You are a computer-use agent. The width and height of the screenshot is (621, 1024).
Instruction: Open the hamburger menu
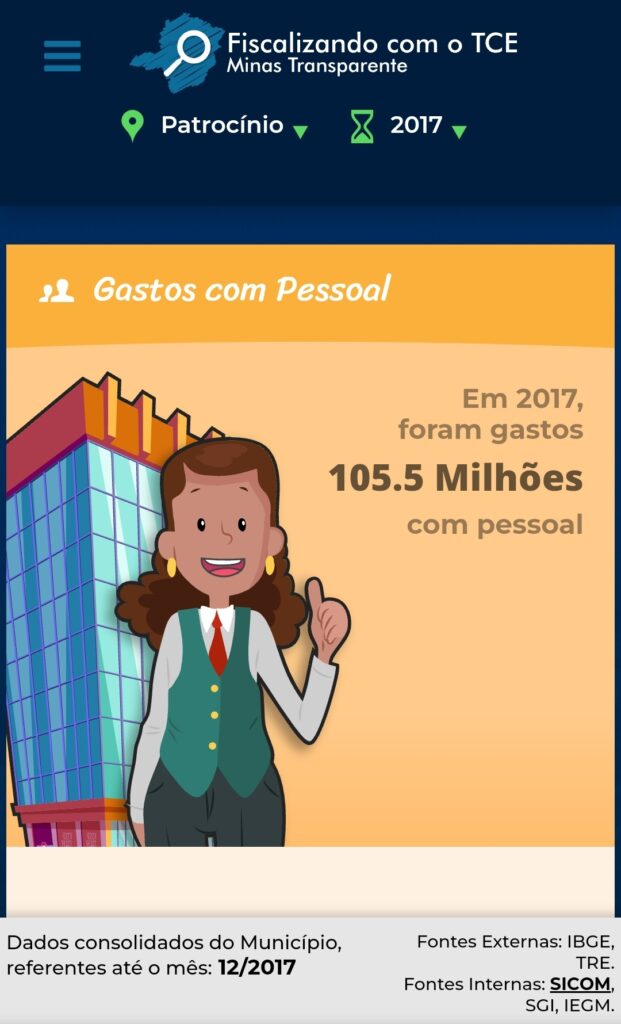pyautogui.click(x=62, y=55)
